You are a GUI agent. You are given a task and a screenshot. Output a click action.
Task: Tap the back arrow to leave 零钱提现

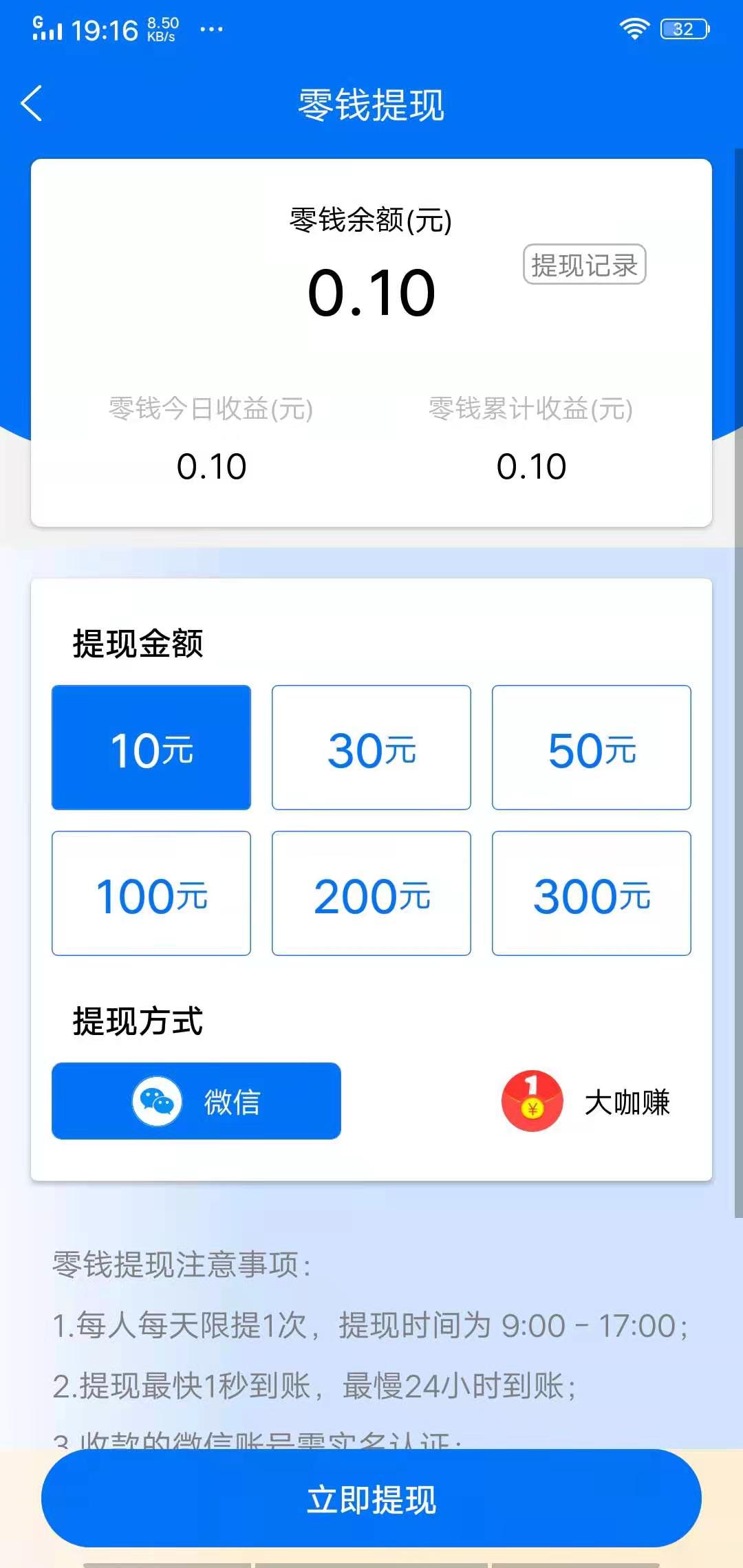(x=31, y=103)
